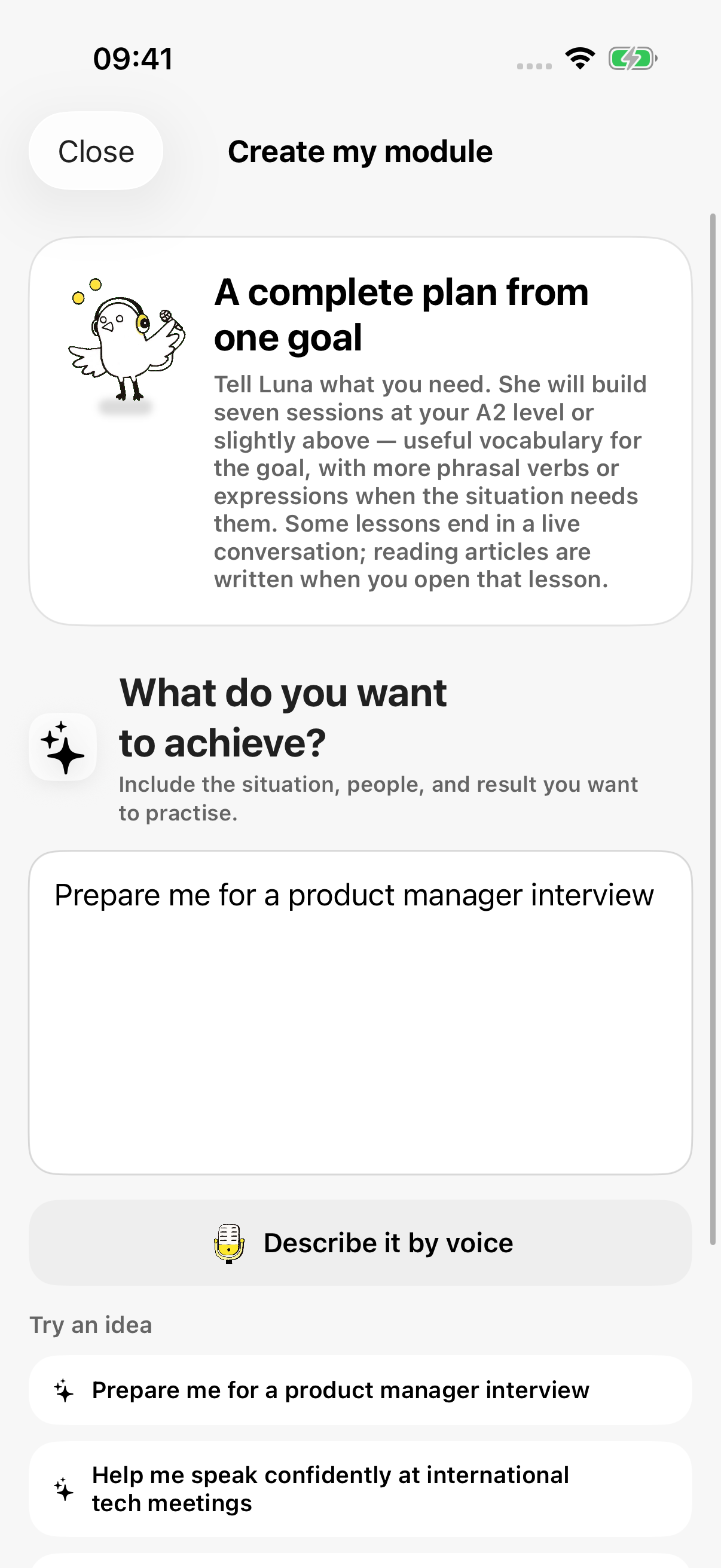The image size is (721, 1568).
Task: Focus the goal description text field
Action: (x=360, y=1013)
